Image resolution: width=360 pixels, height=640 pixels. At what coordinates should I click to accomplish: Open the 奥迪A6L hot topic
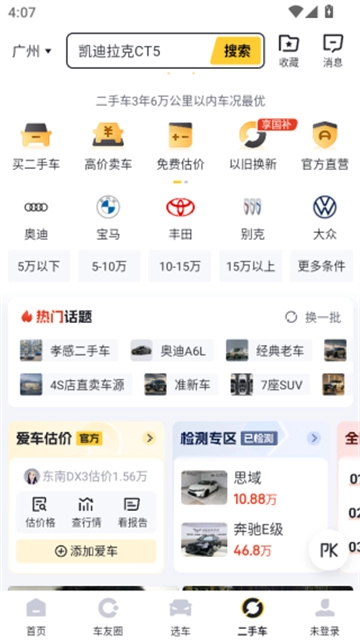click(172, 351)
